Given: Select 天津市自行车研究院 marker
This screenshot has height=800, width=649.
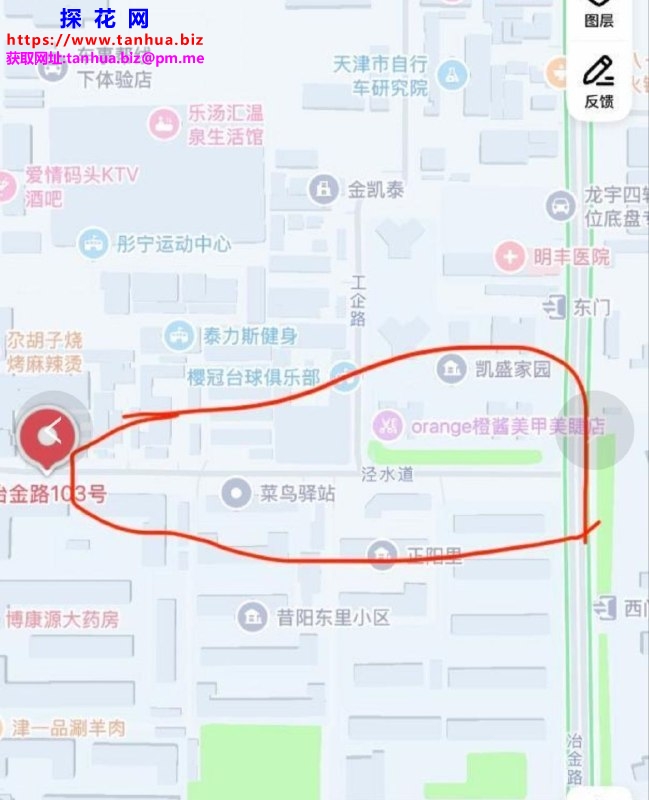Looking at the screenshot, I should coord(454,74).
